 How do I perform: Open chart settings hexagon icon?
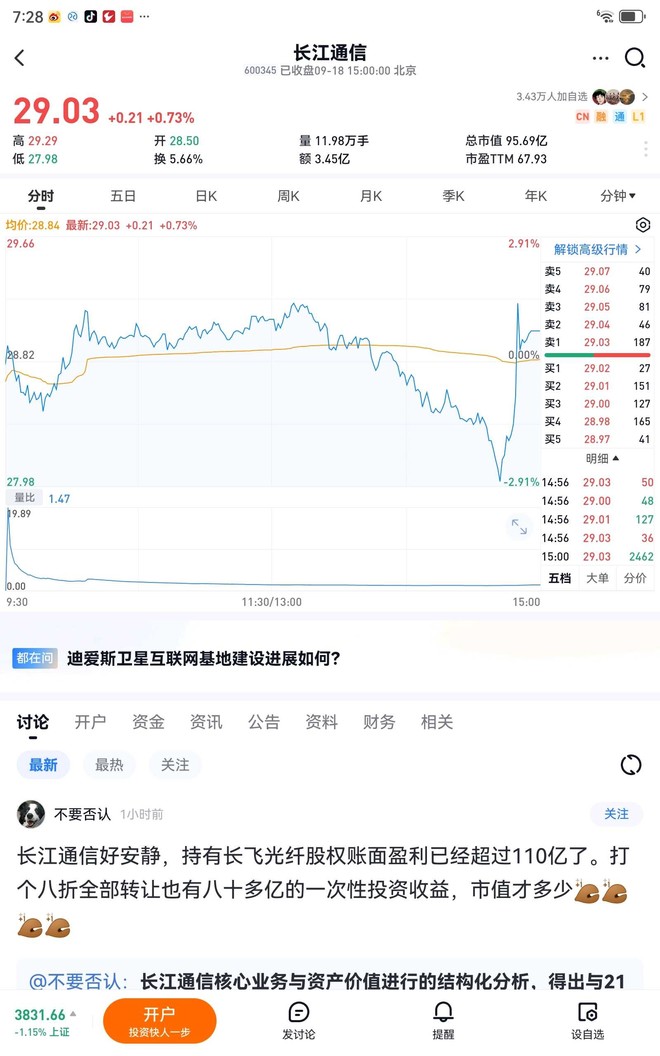click(643, 225)
